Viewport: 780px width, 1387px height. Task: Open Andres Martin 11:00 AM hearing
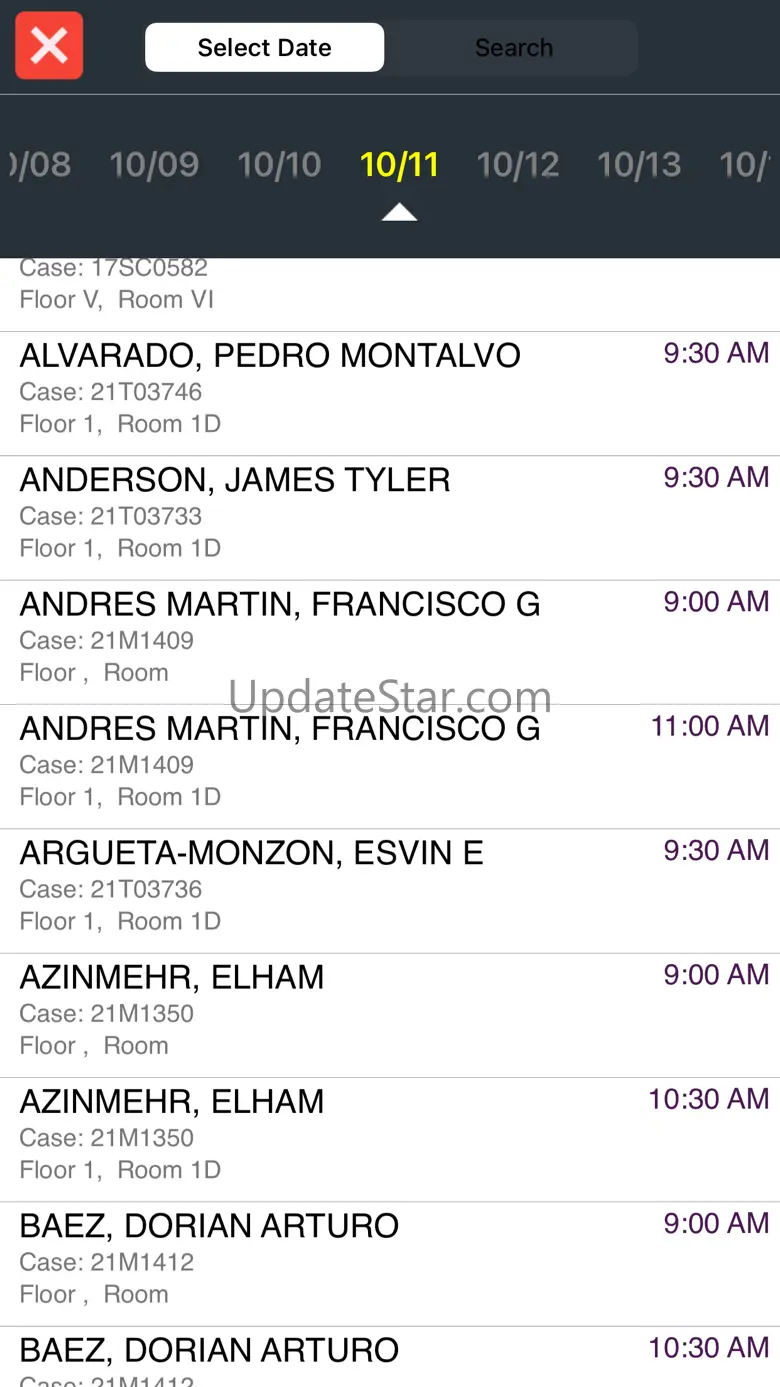click(390, 763)
